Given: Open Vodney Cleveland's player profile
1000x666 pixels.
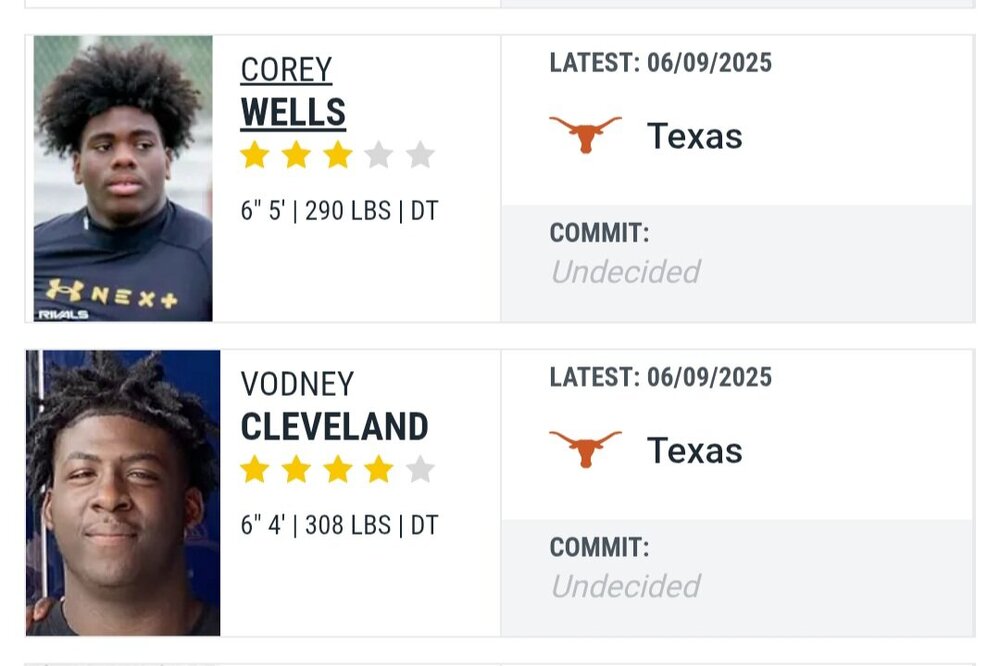Looking at the screenshot, I should [334, 426].
